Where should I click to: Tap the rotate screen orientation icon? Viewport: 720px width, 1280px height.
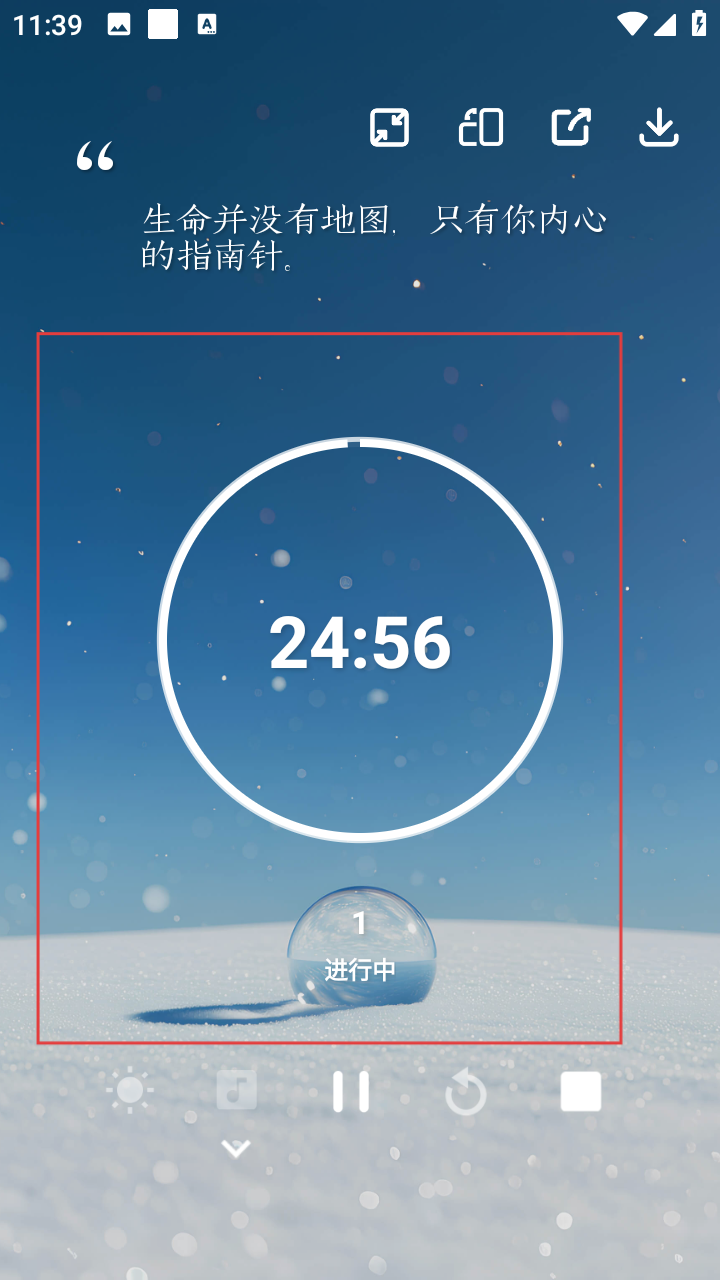(x=481, y=128)
